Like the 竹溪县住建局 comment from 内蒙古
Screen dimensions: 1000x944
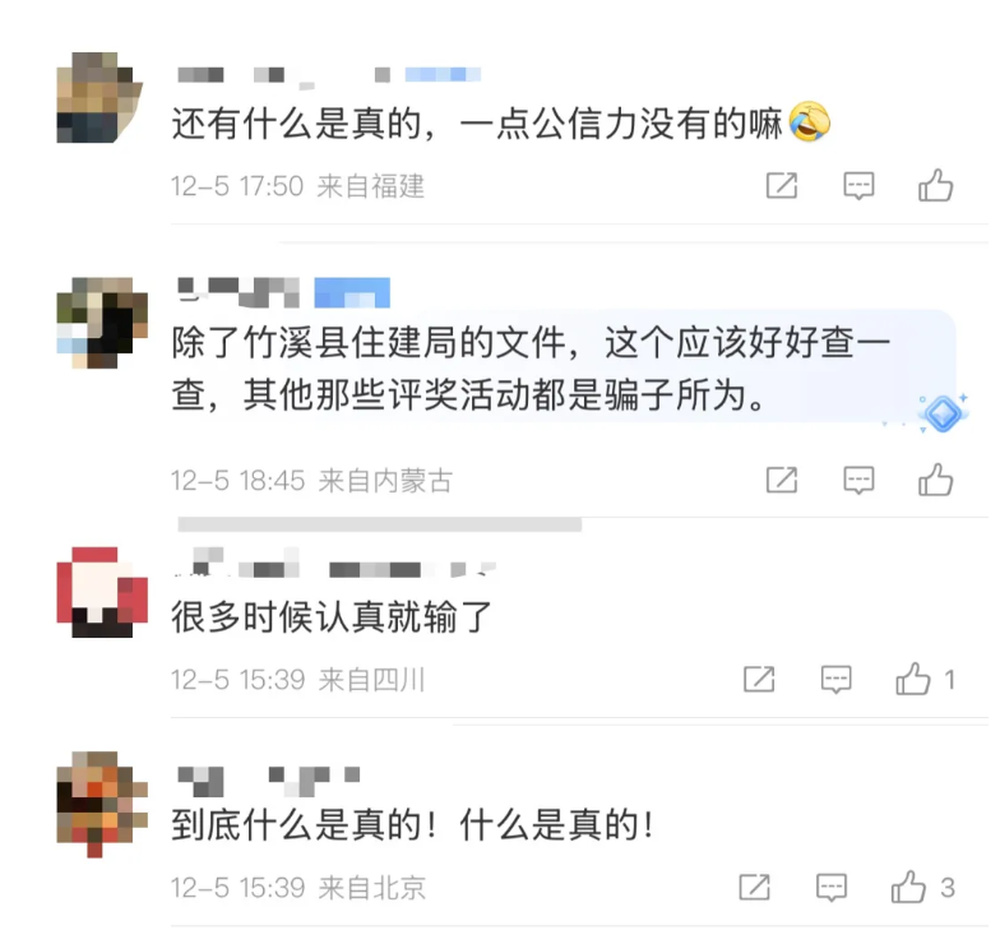point(936,480)
